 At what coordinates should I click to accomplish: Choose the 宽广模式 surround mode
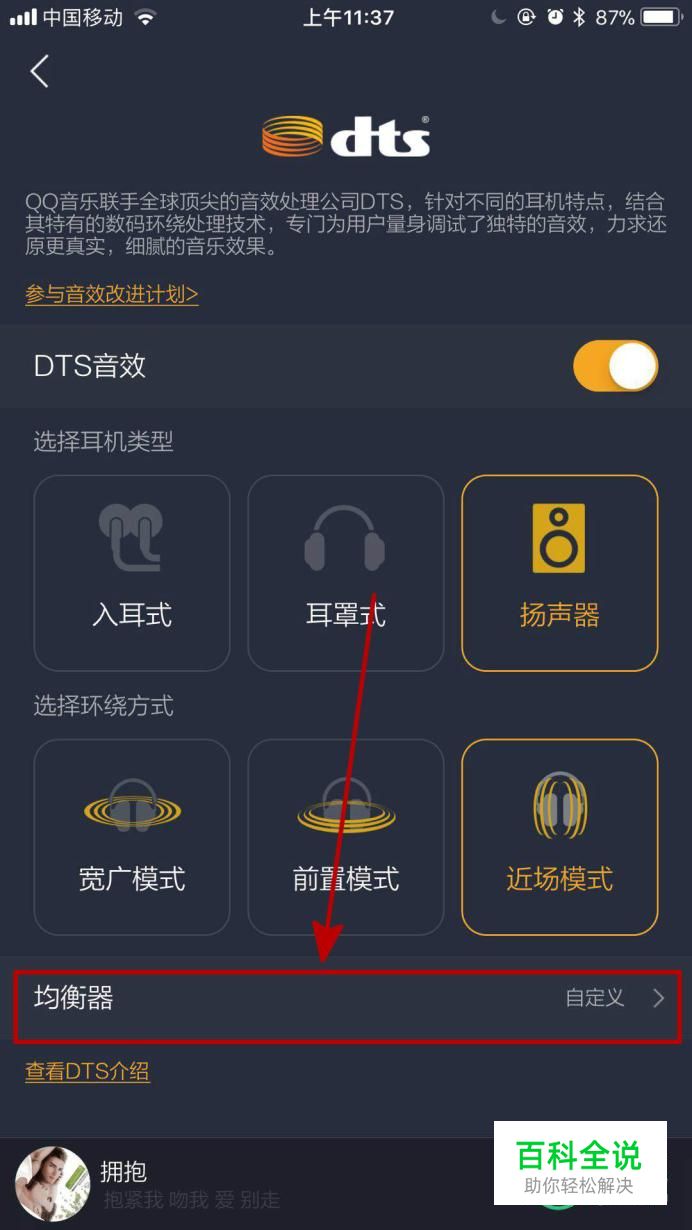point(132,837)
